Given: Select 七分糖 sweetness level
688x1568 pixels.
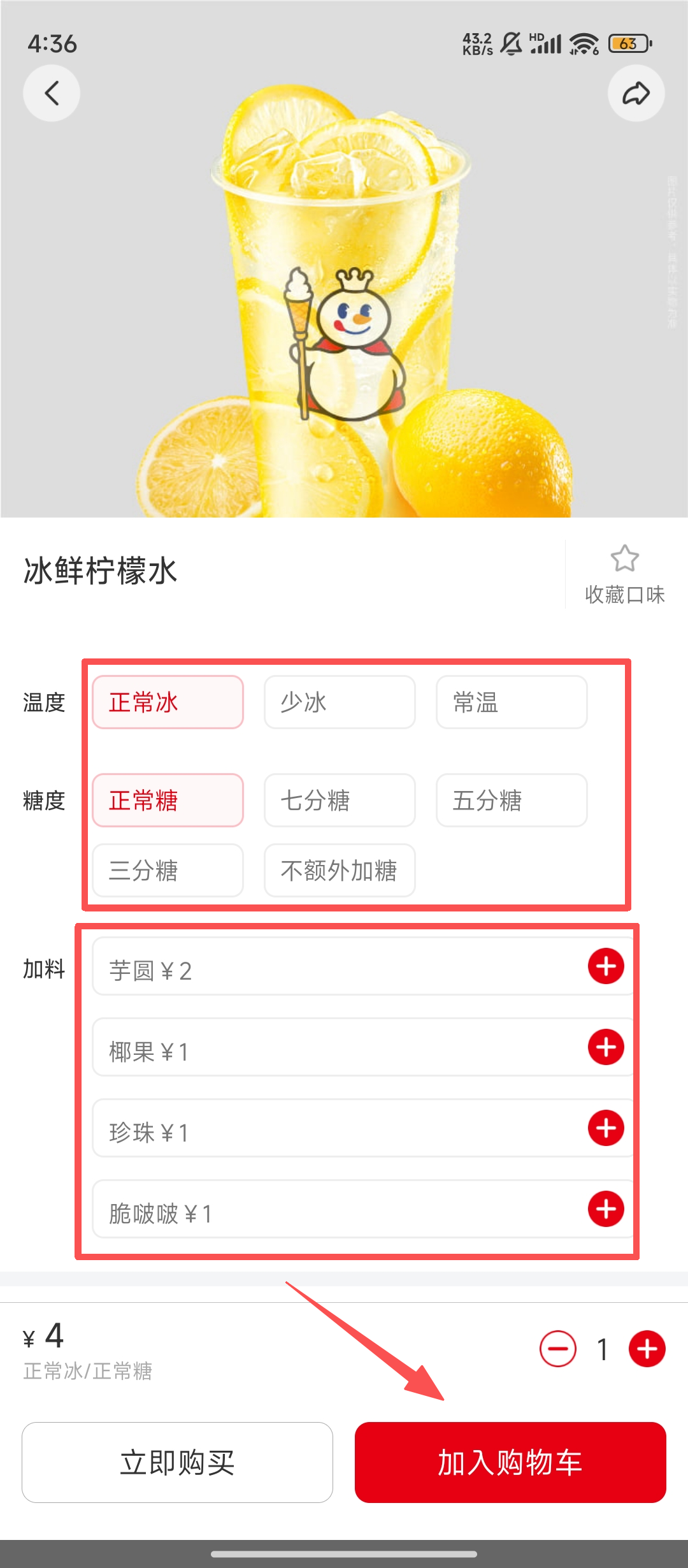Looking at the screenshot, I should coord(340,800).
